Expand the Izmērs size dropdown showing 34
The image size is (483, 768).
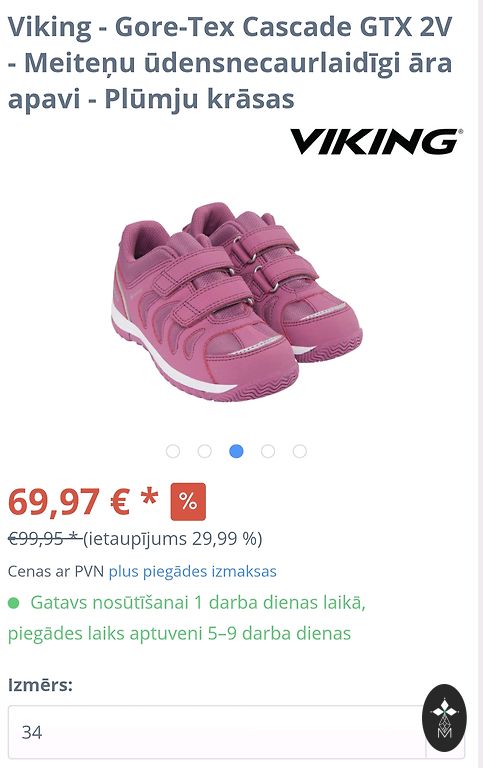[236, 732]
